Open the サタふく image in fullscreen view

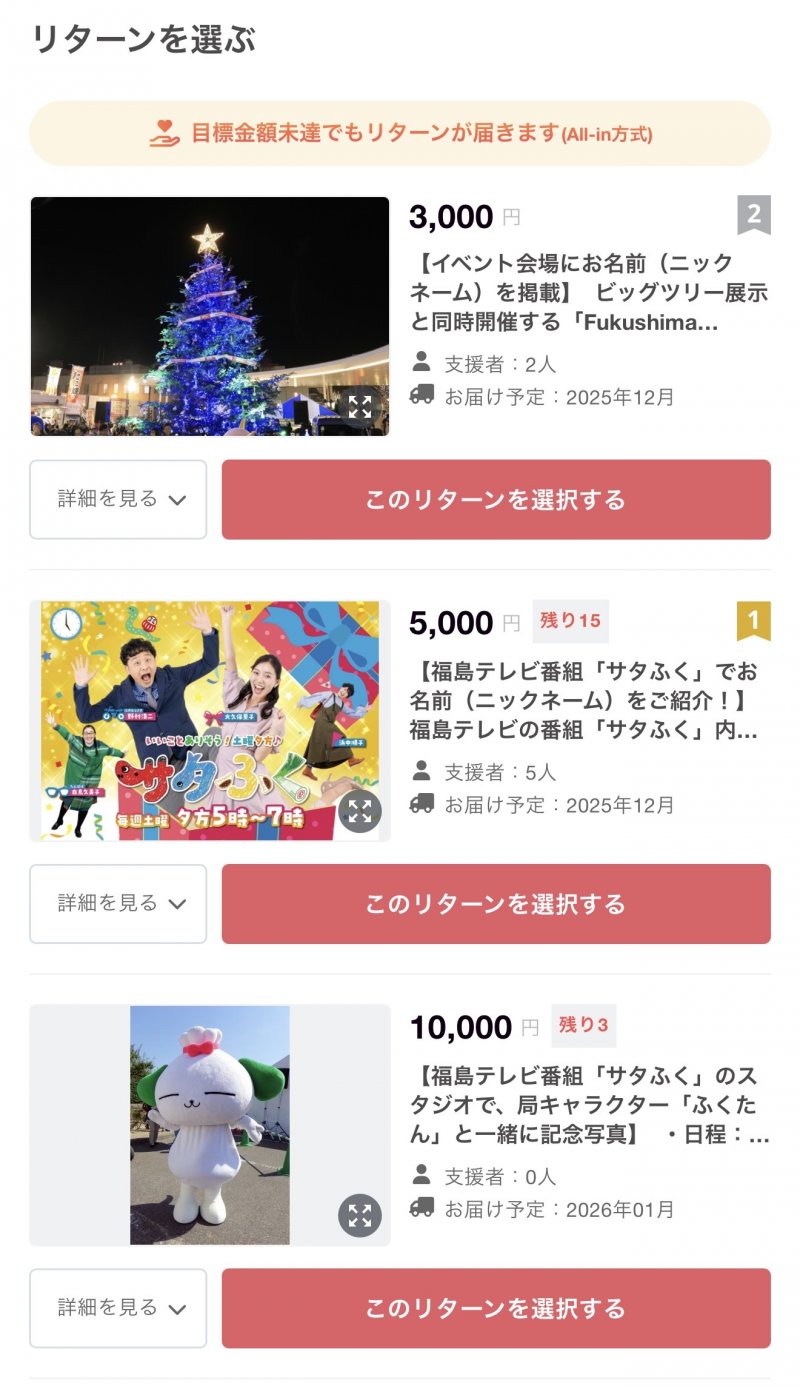pos(361,814)
